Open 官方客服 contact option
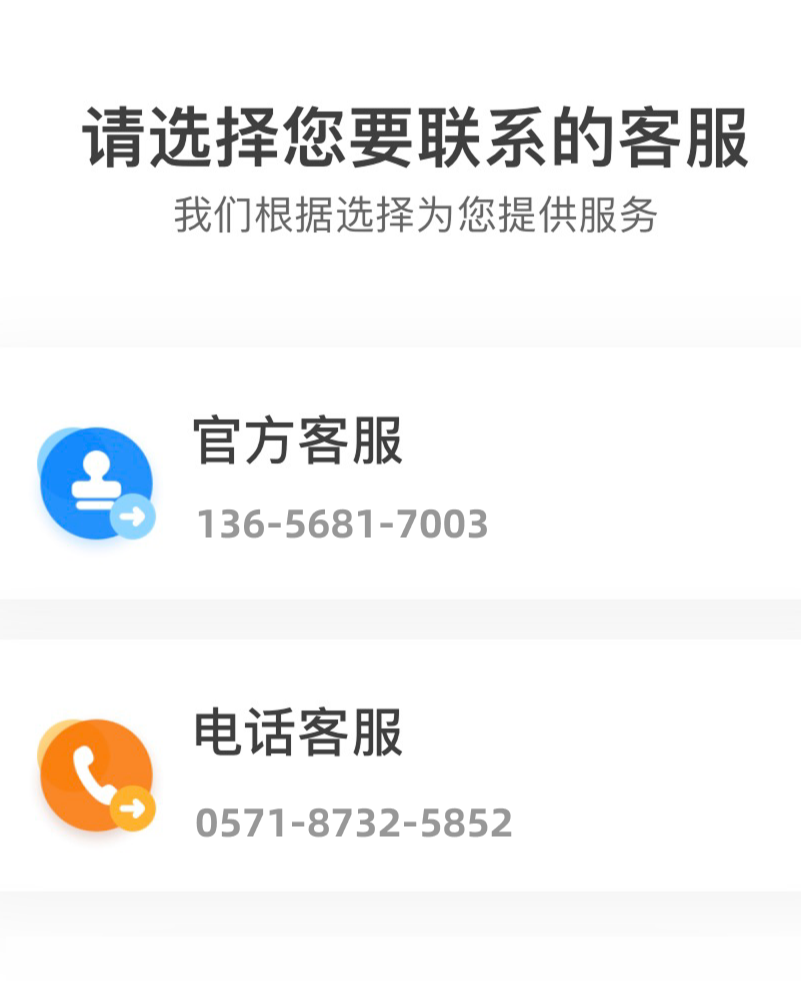The height and width of the screenshot is (981, 801). [400, 475]
